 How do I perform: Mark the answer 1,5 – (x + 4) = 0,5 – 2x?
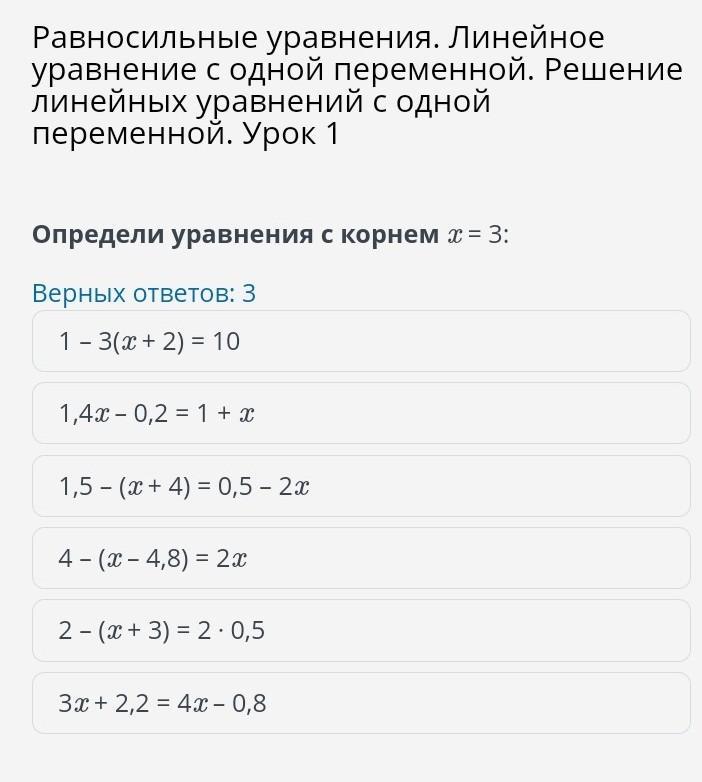pyautogui.click(x=361, y=486)
